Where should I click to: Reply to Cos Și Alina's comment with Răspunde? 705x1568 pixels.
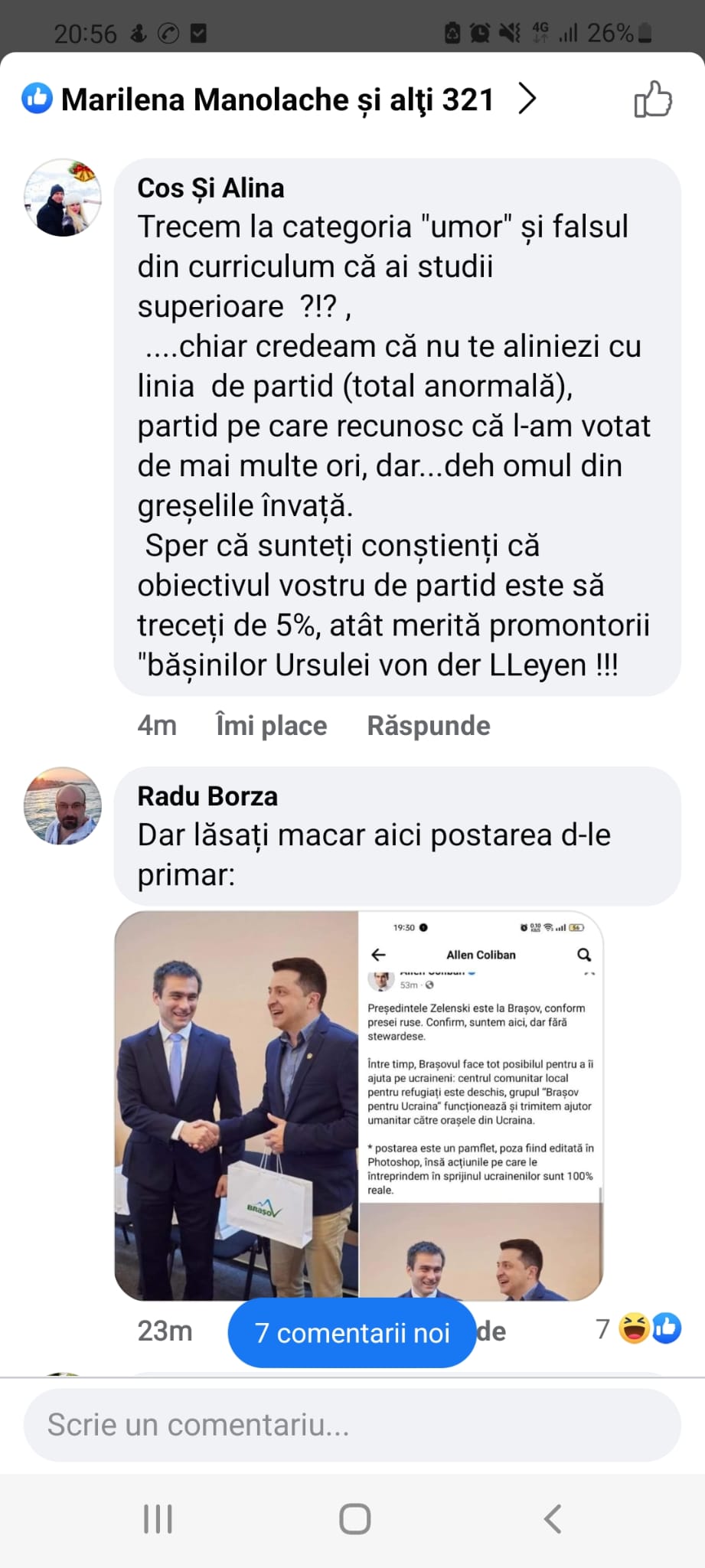429,725
